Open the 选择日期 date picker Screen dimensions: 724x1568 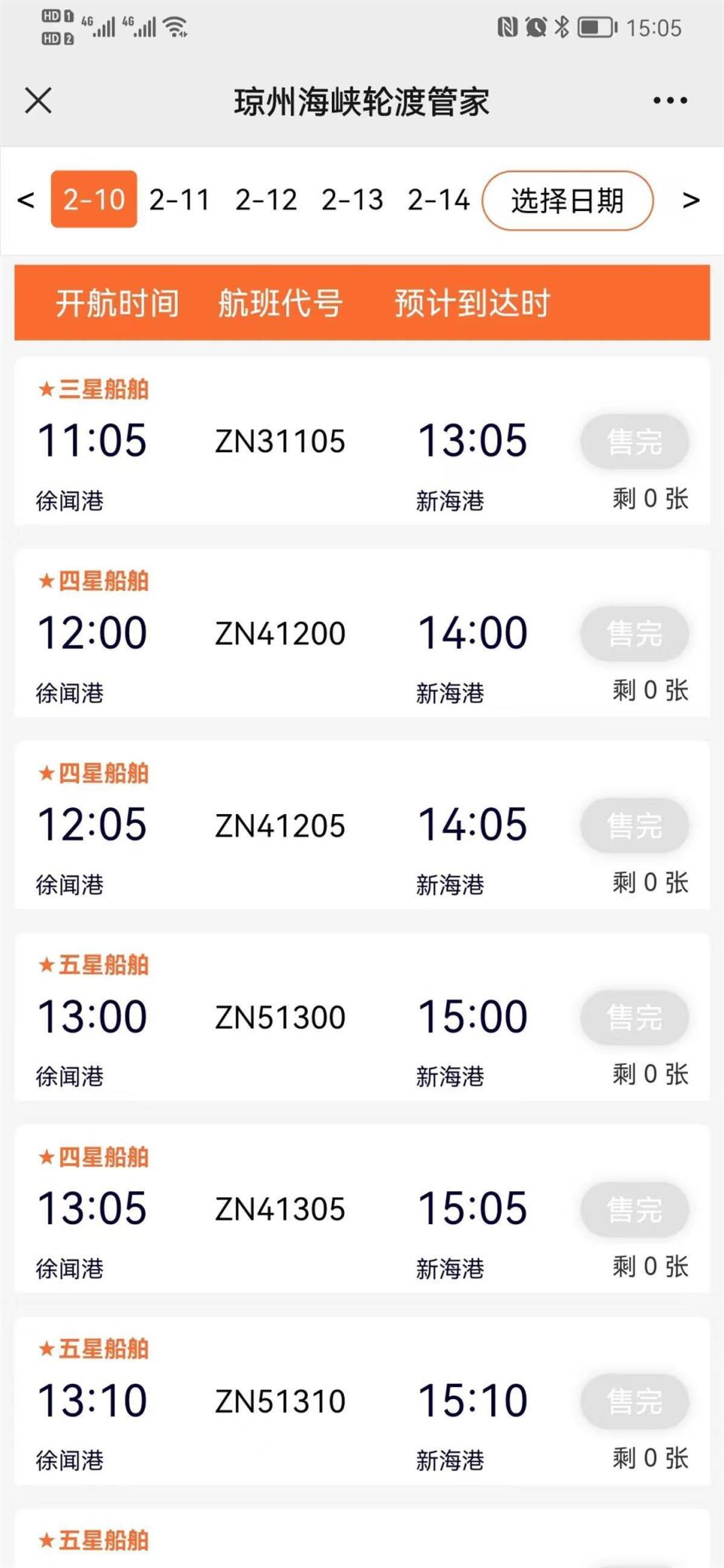pos(568,201)
